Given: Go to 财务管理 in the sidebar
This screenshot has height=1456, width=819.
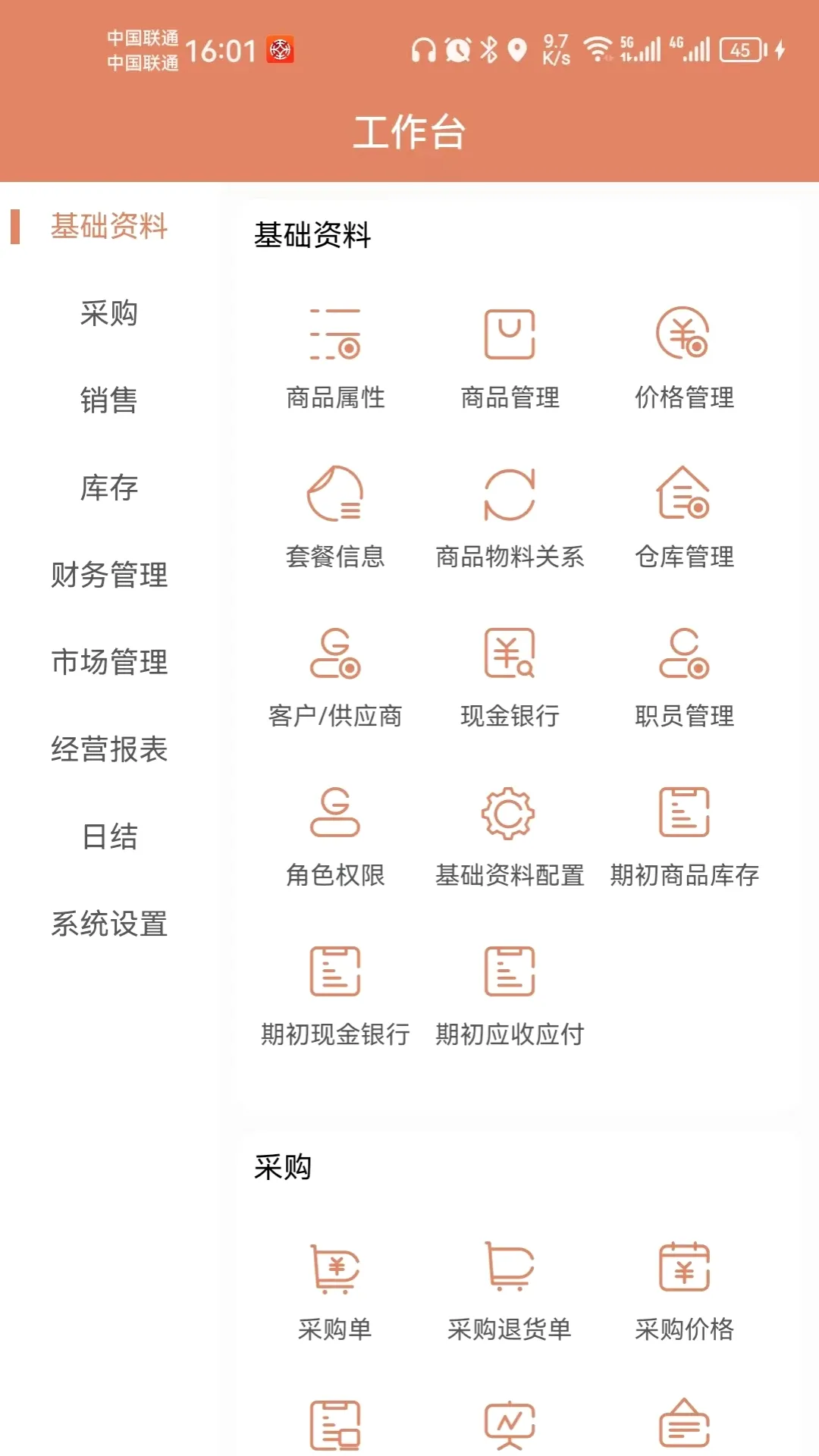Looking at the screenshot, I should 109,575.
